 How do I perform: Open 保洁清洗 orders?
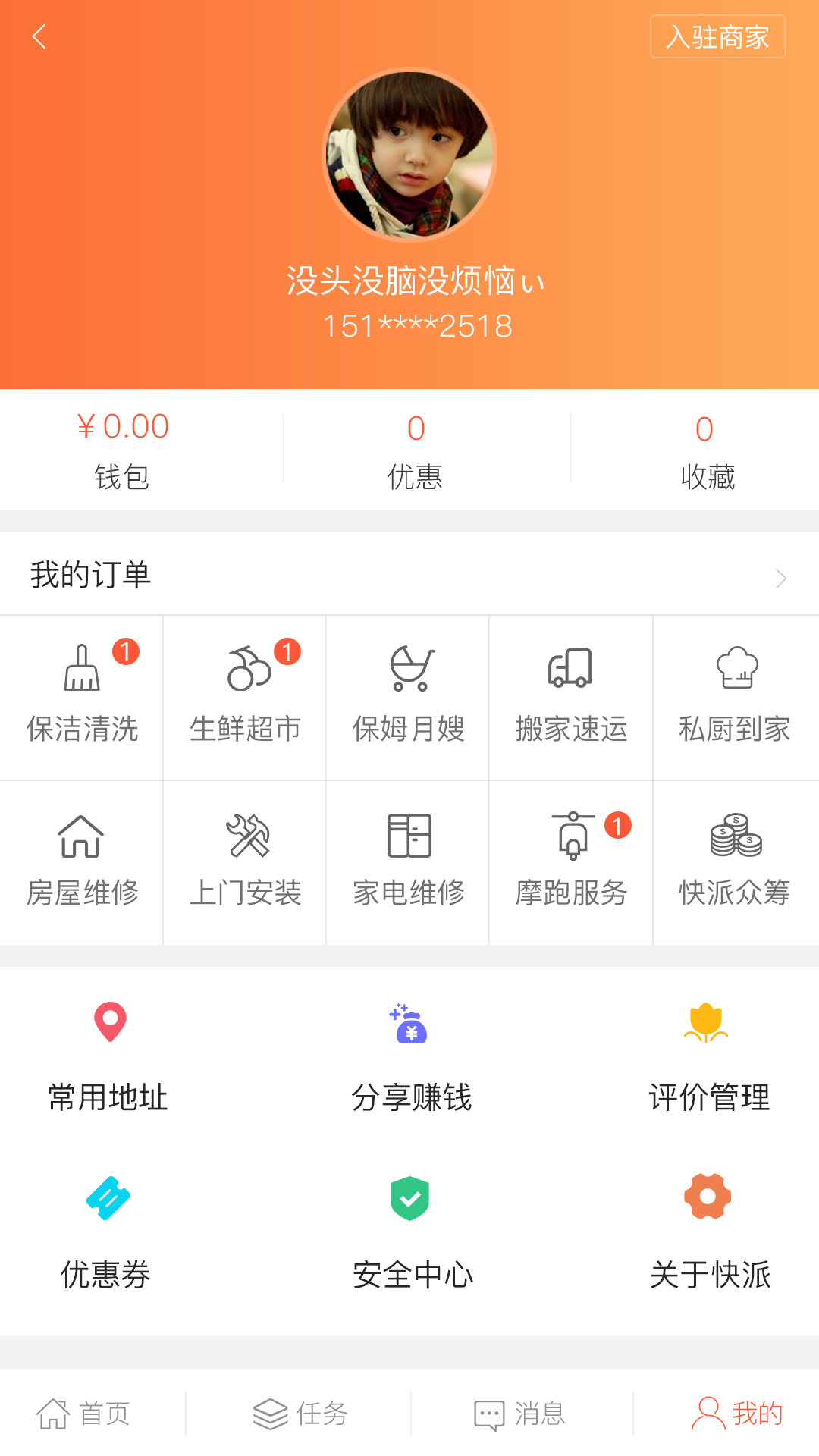[x=82, y=696]
